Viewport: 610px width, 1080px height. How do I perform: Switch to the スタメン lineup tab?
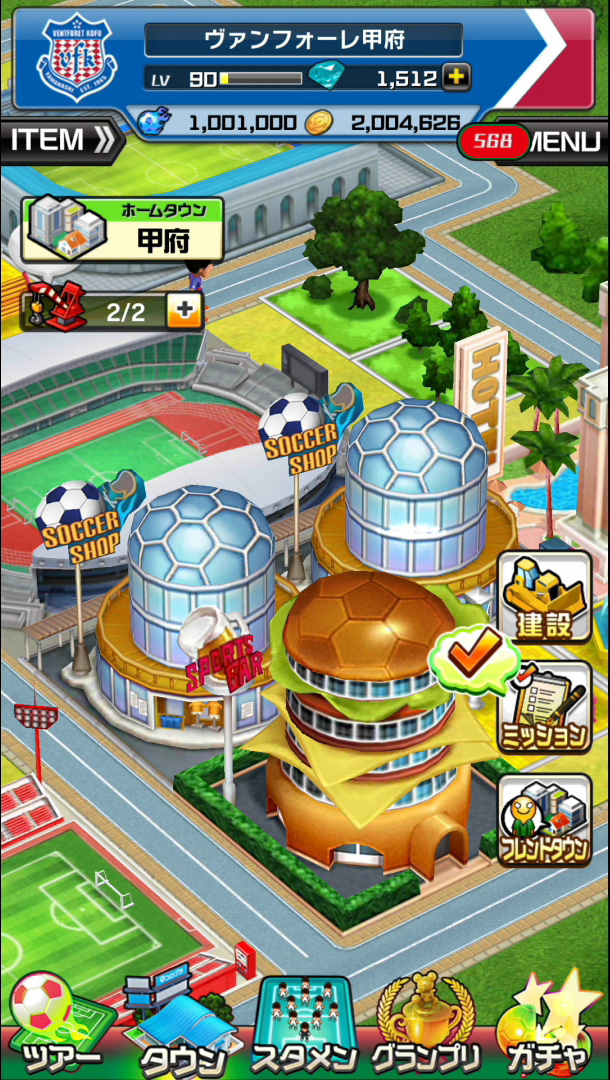tap(304, 1028)
